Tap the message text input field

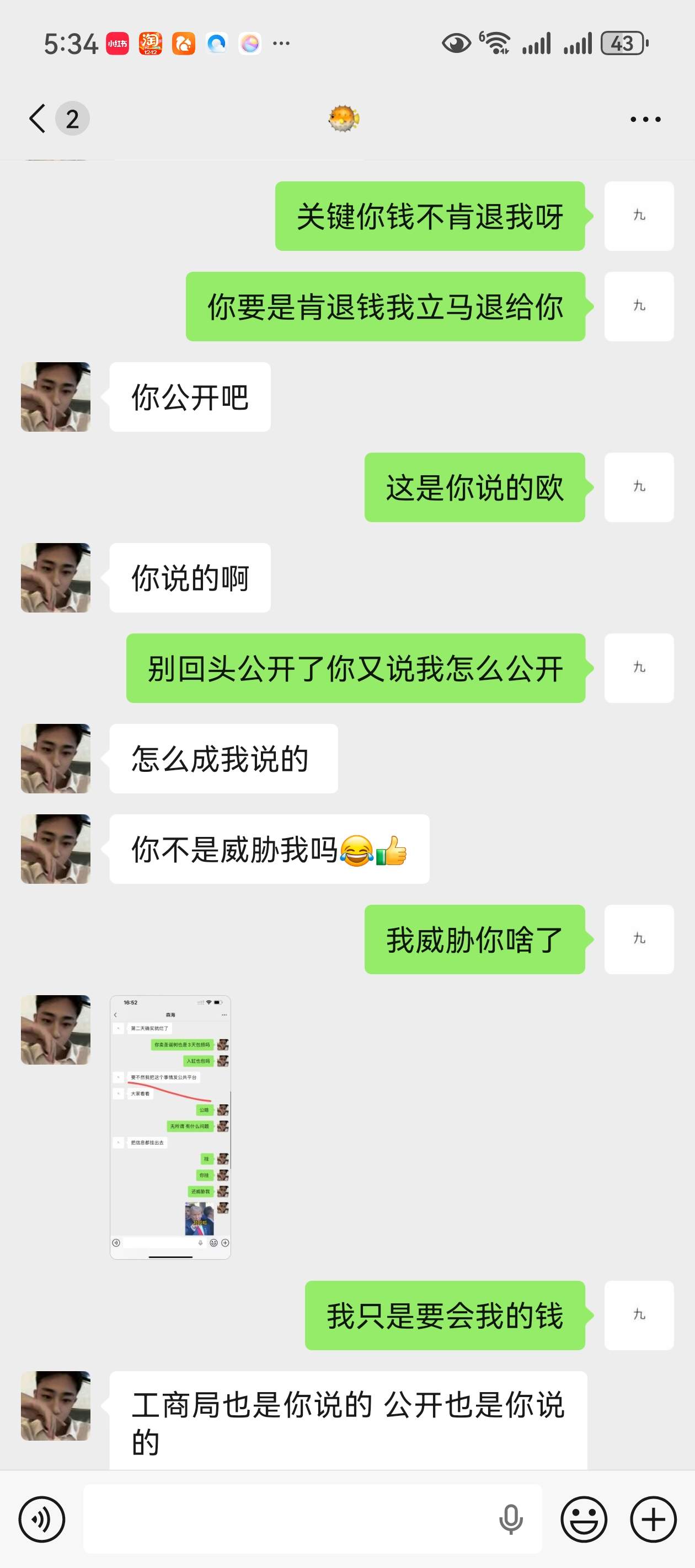[286, 1519]
